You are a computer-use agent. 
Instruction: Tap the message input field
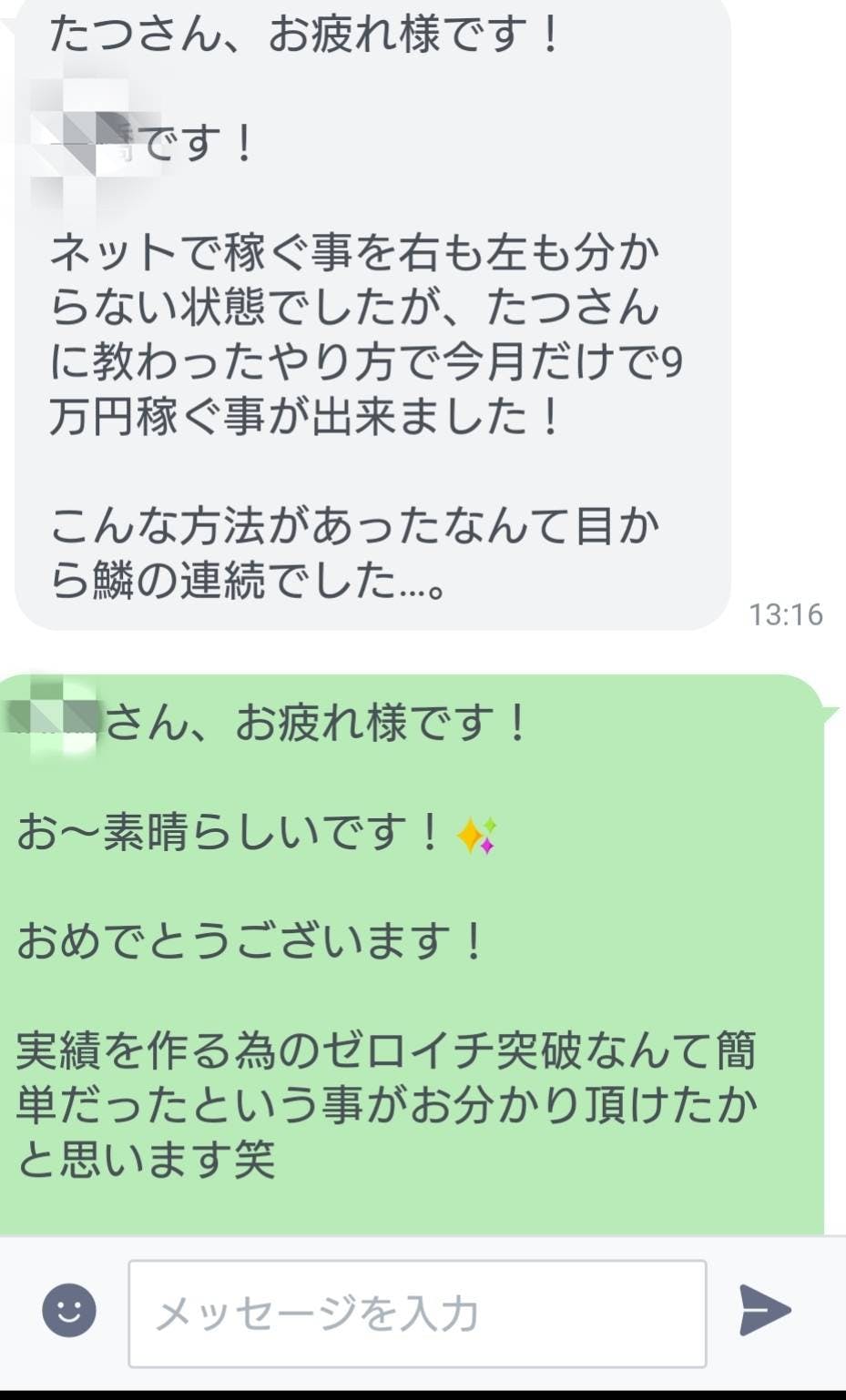[x=417, y=1314]
